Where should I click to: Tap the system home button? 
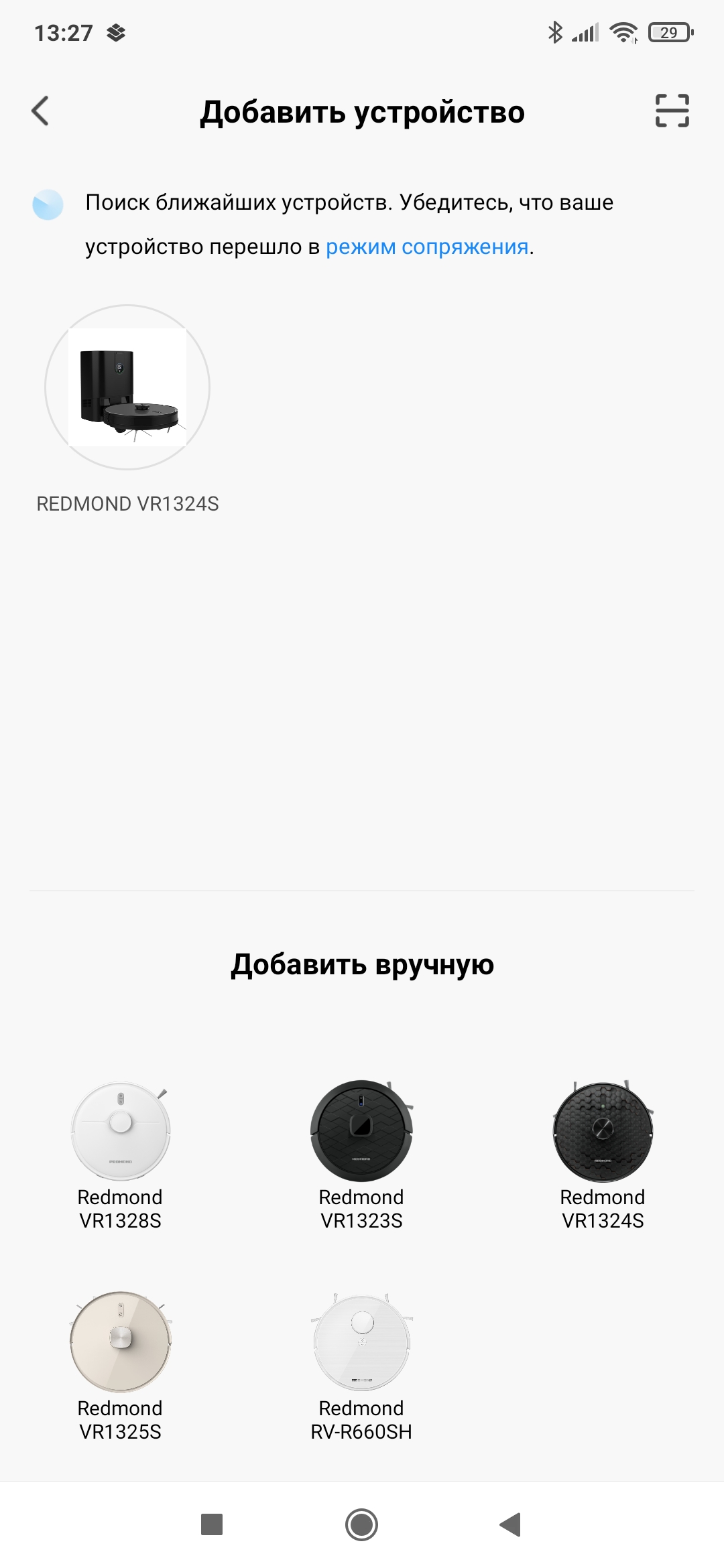pos(361,1525)
